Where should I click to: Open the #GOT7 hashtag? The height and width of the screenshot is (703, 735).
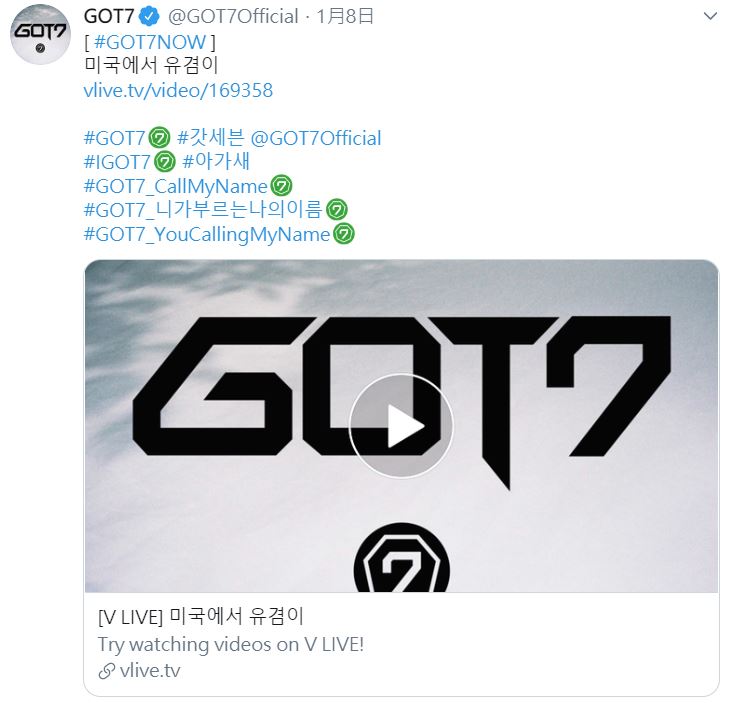115,138
